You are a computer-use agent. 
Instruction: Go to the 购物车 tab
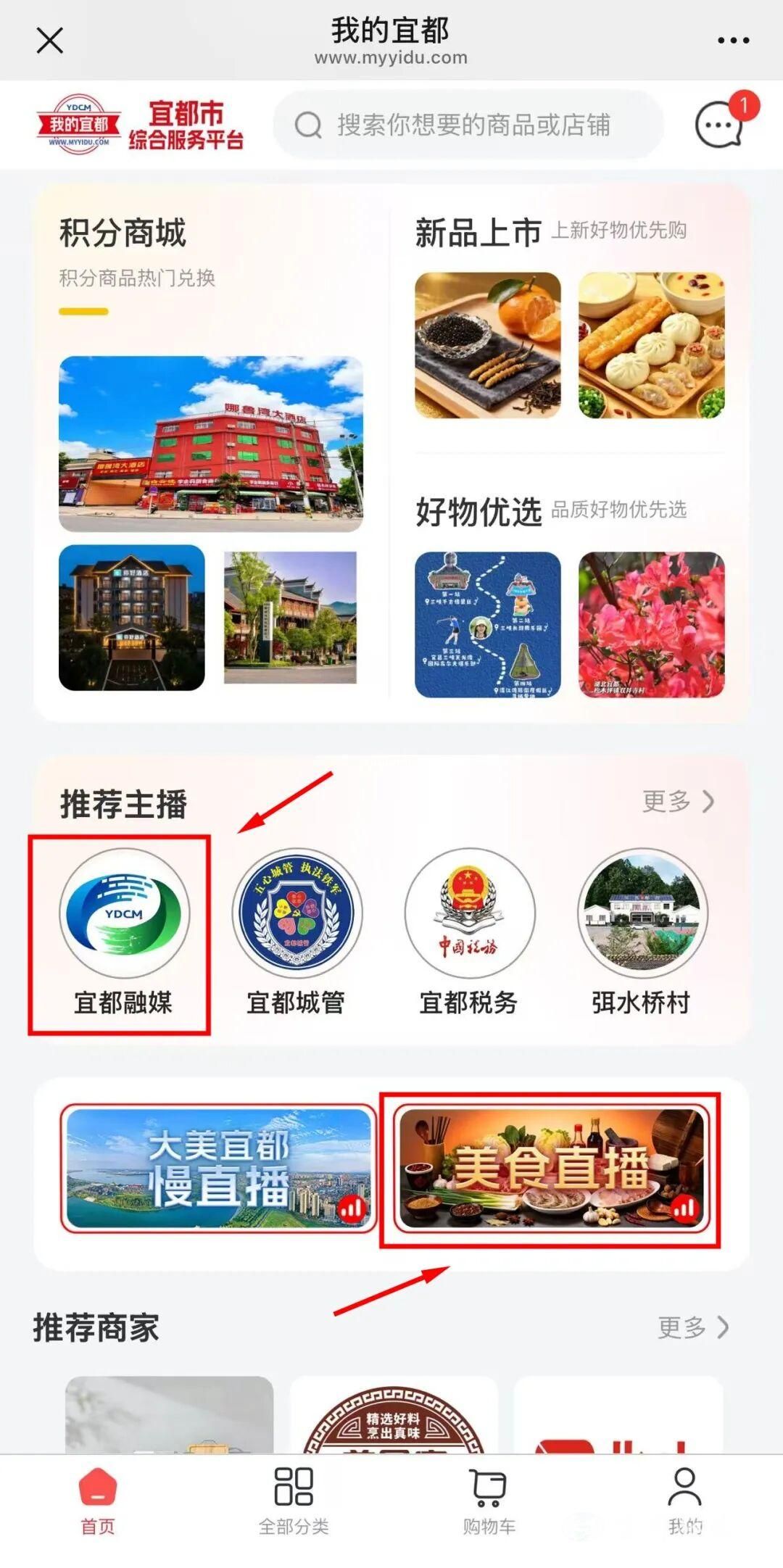coord(489,1501)
